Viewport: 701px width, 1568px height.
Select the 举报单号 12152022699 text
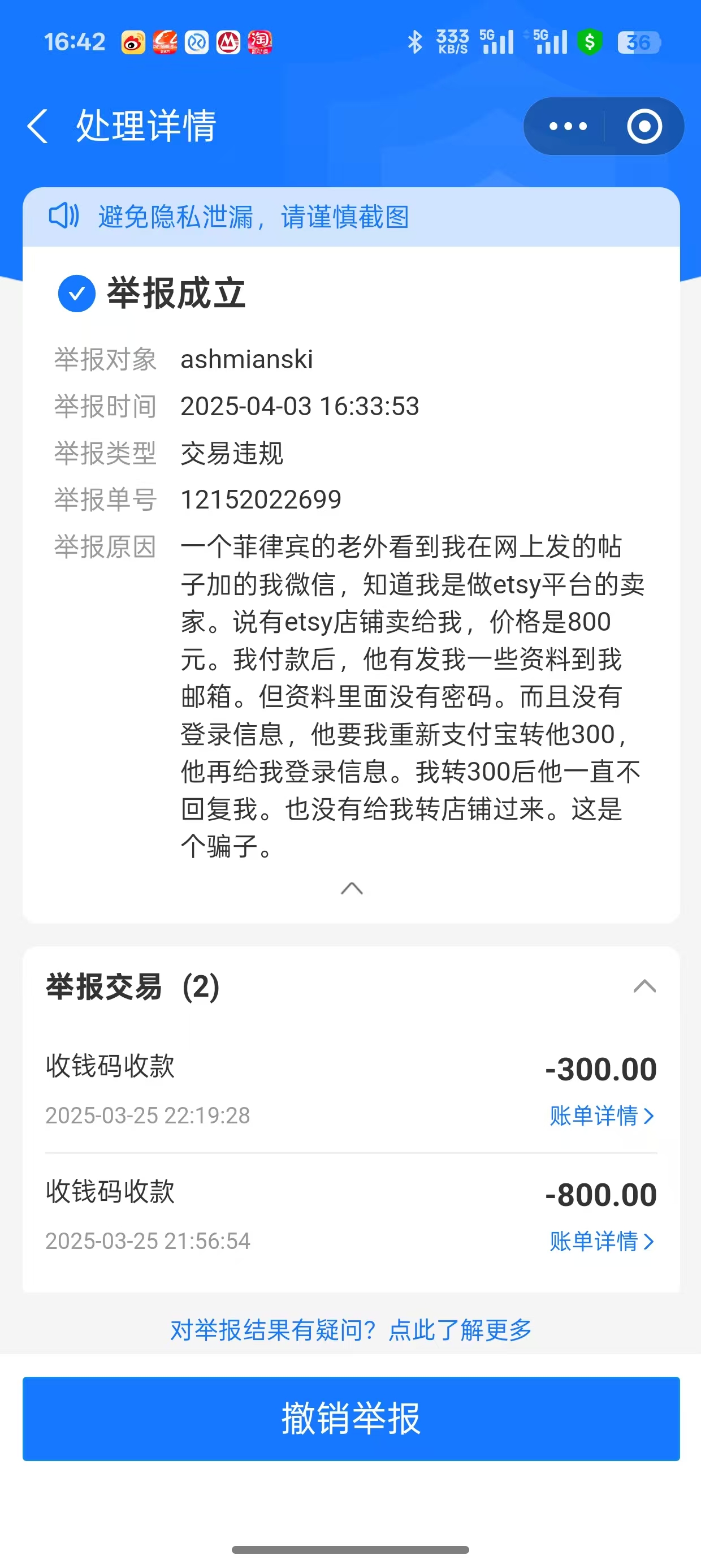tap(261, 498)
